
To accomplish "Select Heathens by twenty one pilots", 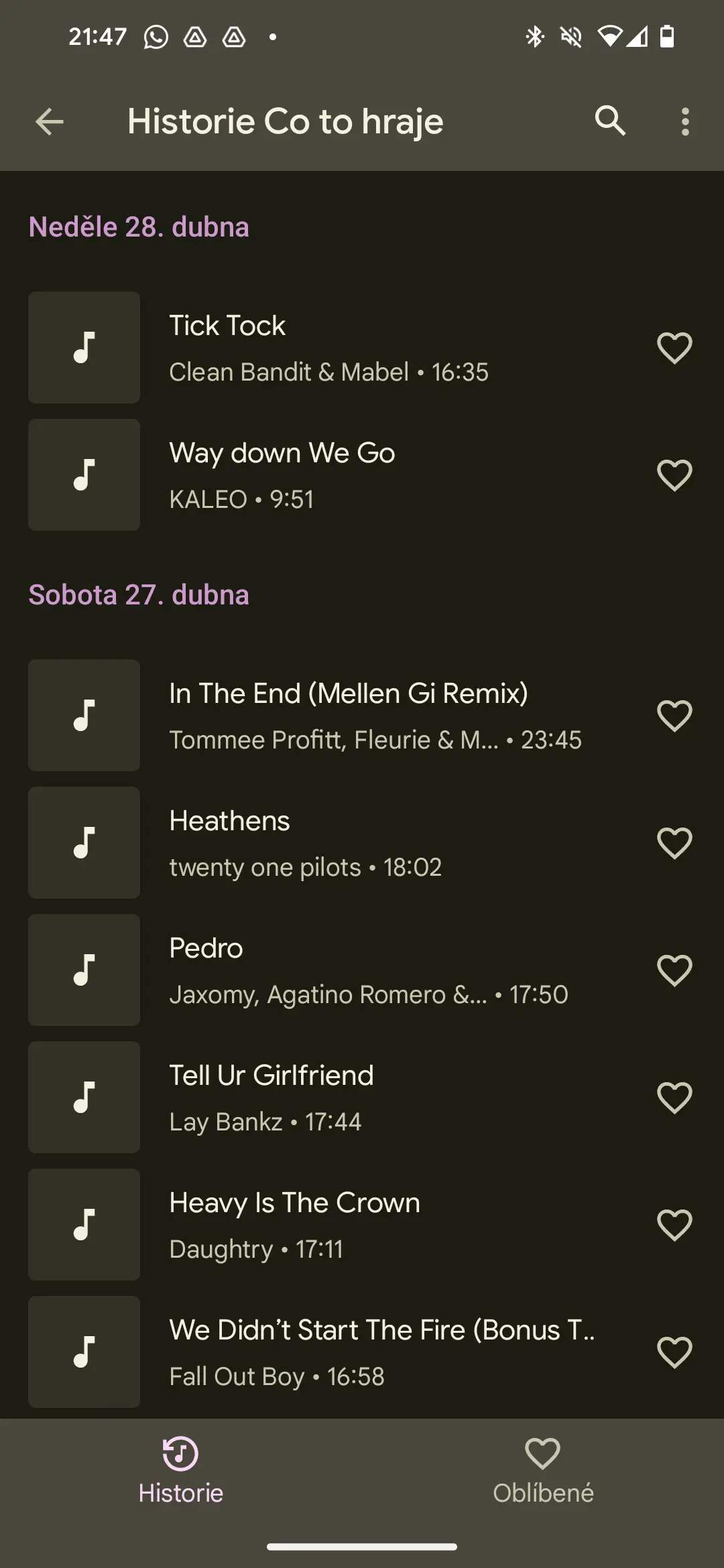I will [328, 843].
